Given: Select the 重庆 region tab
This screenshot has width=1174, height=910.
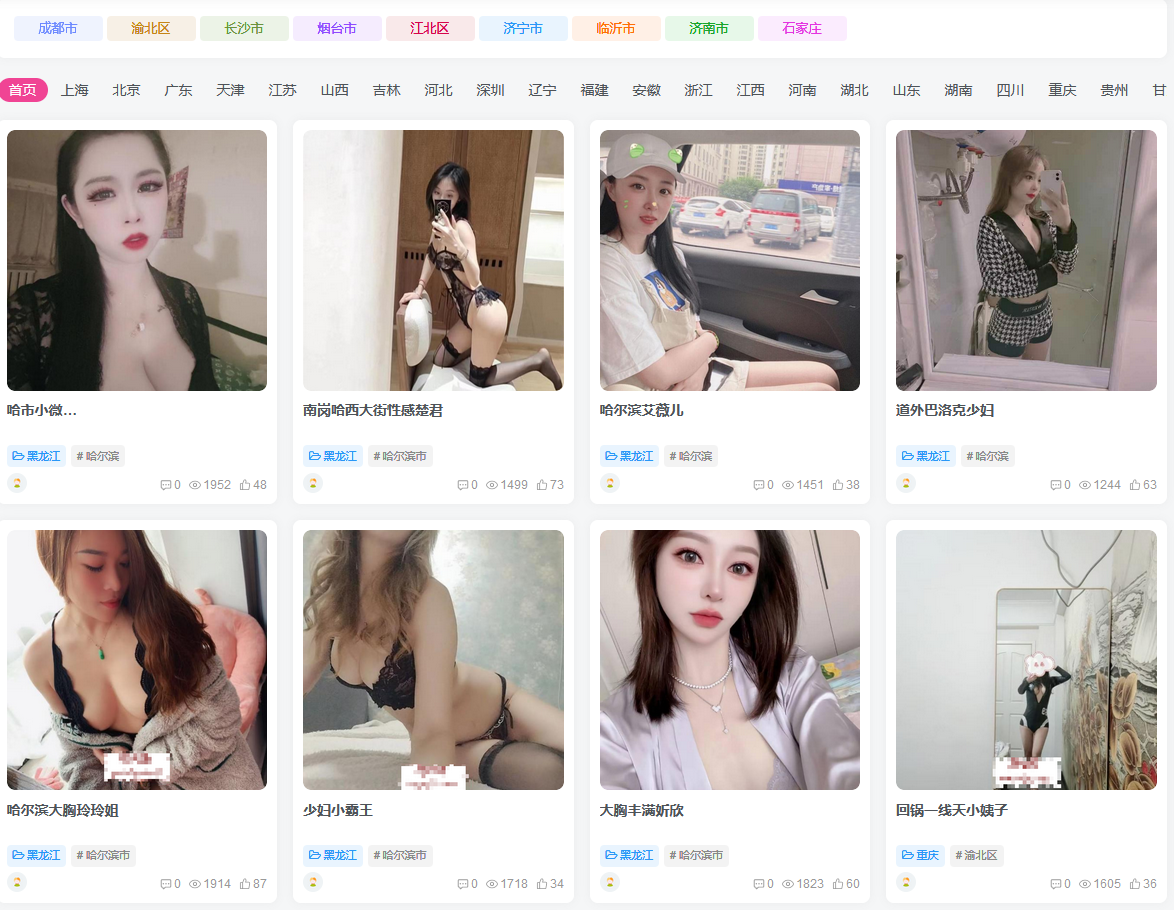Looking at the screenshot, I should [1062, 90].
